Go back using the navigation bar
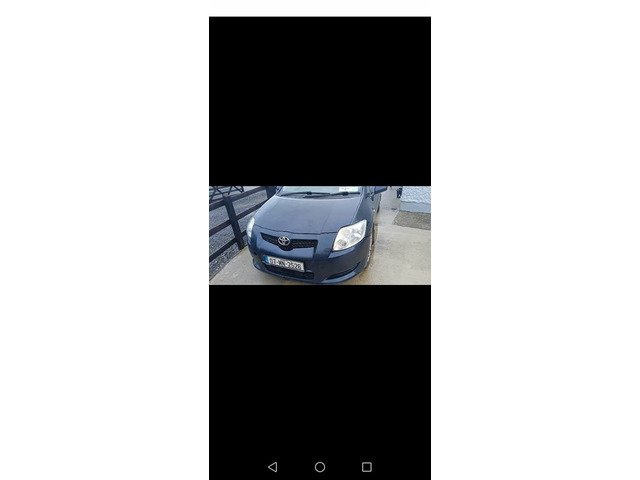This screenshot has width=640, height=480. tap(273, 467)
